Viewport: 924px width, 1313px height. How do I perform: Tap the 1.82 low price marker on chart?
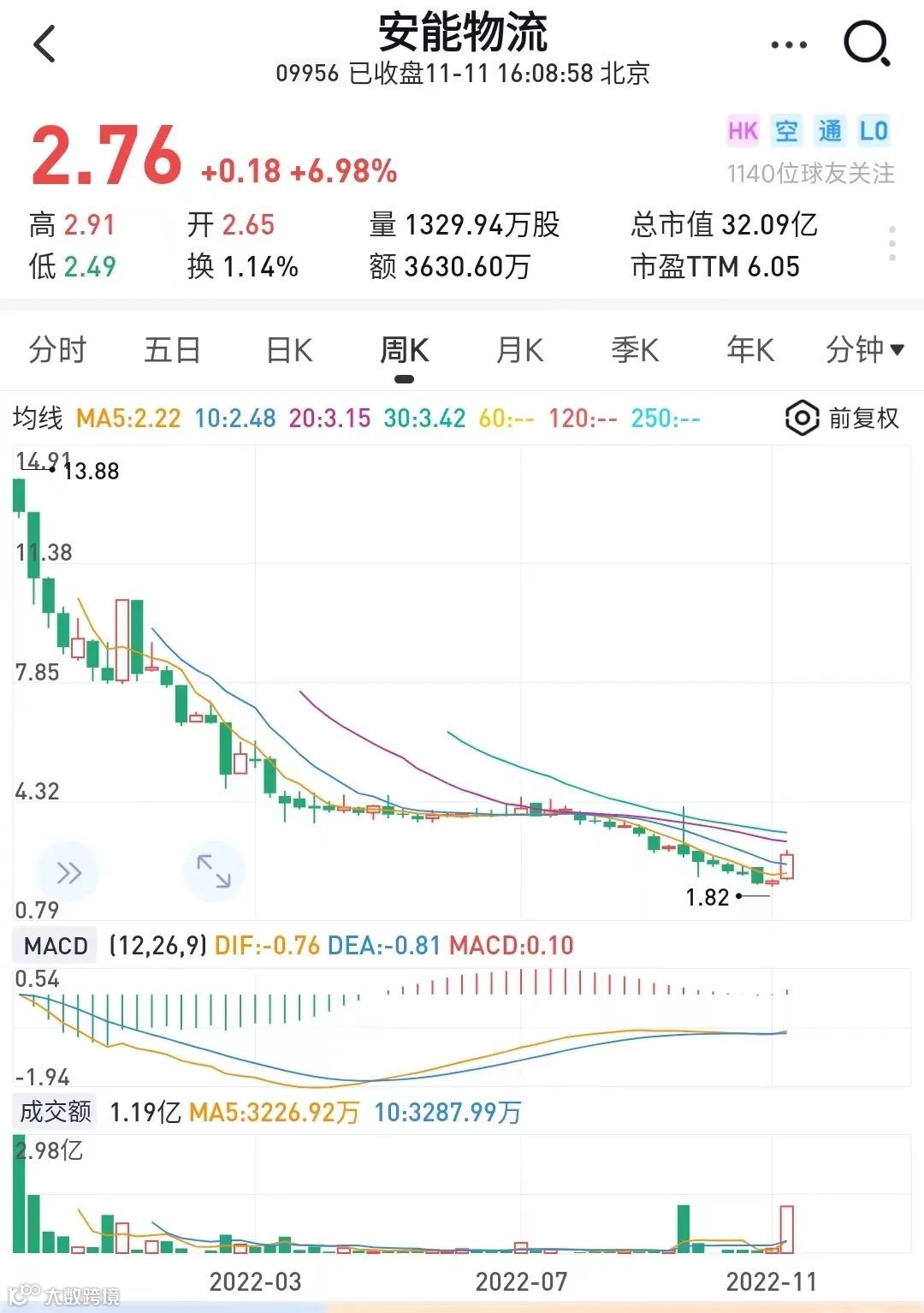(x=707, y=897)
